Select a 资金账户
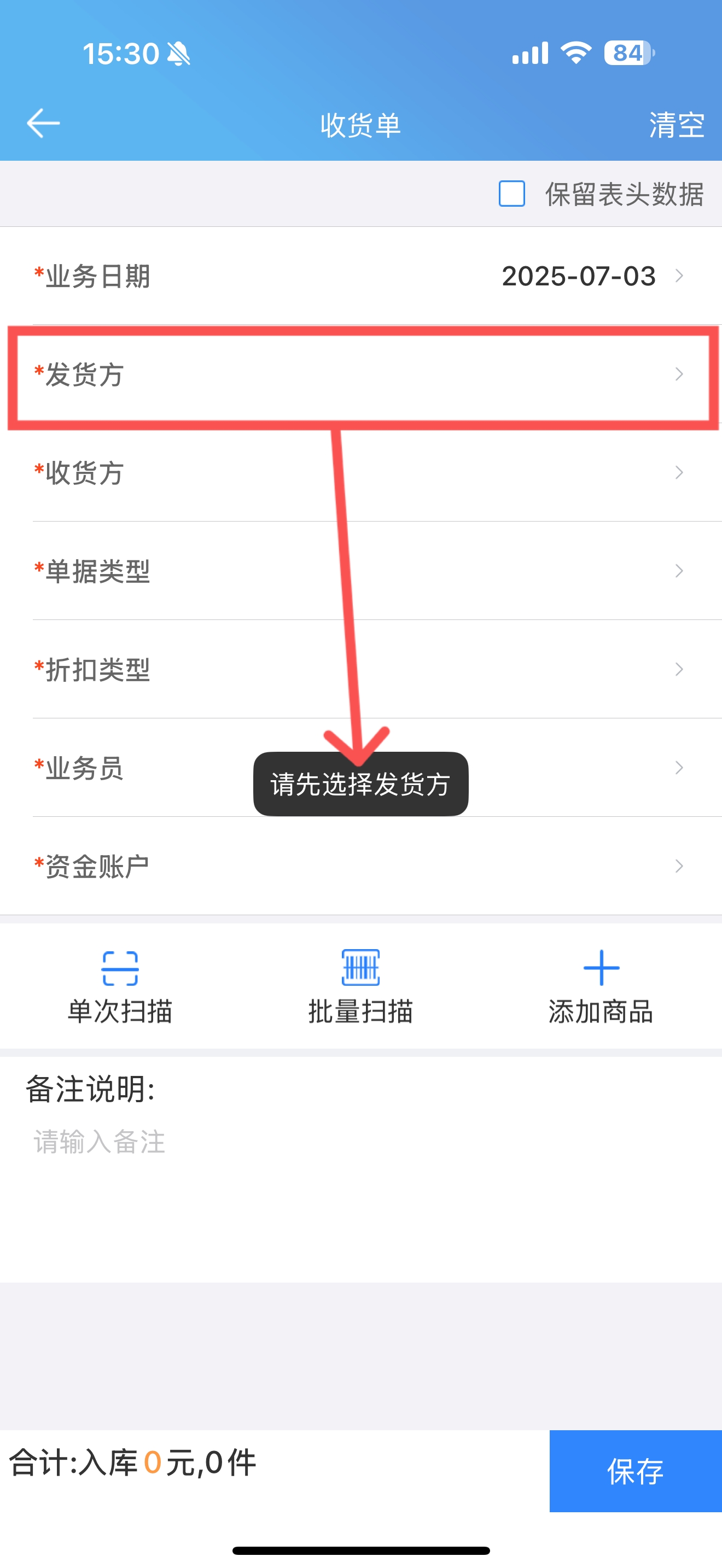 pyautogui.click(x=361, y=866)
